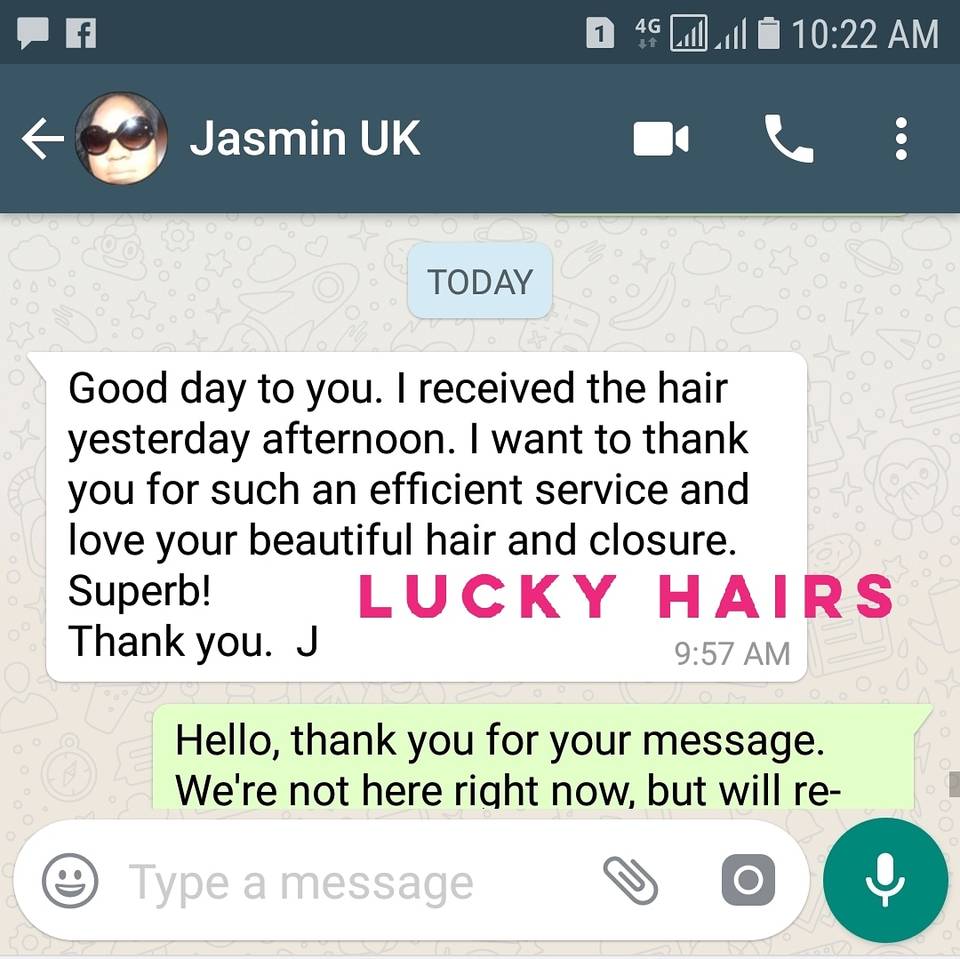The image size is (960, 959).
Task: Start a video call with Jasmin UK
Action: 661,139
